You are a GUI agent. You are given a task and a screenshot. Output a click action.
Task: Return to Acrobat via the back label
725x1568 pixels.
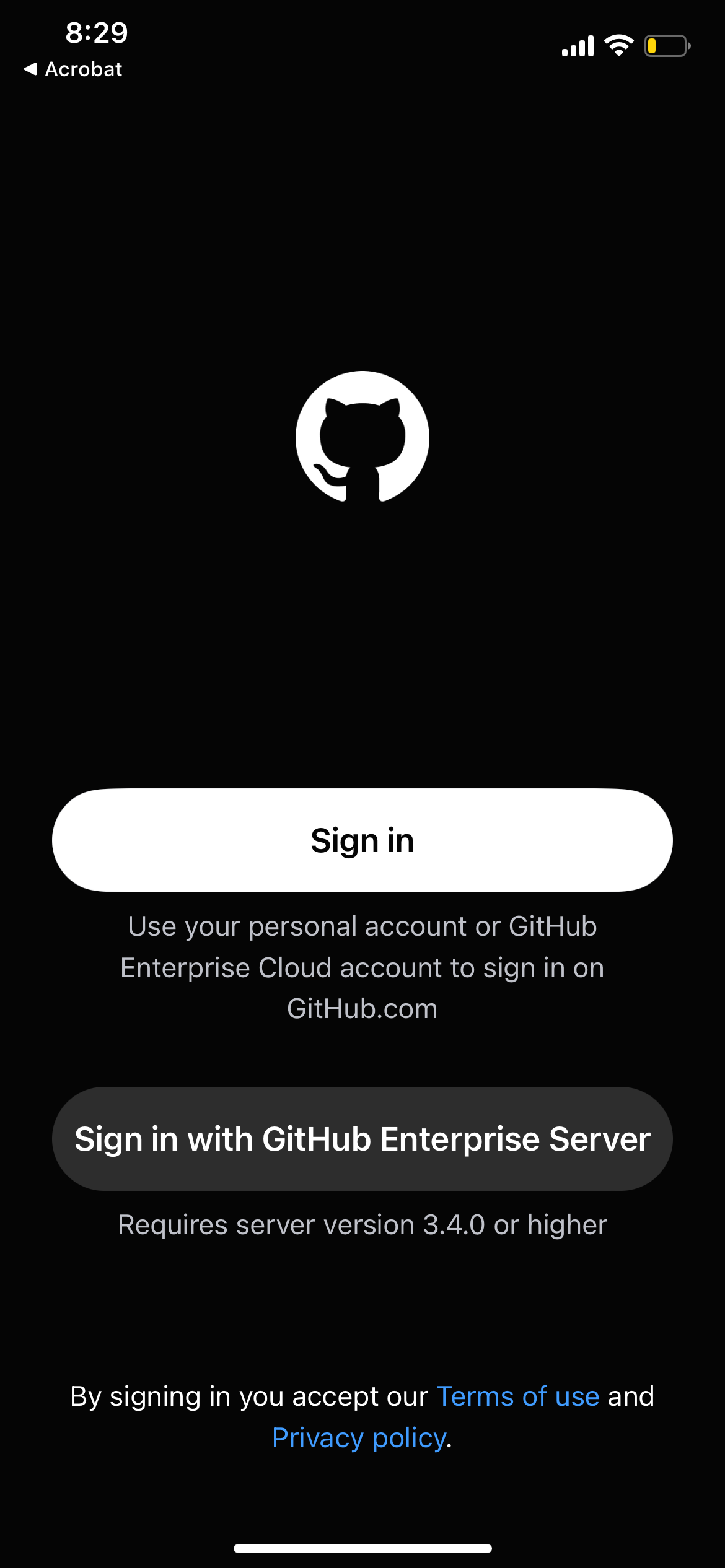84,69
